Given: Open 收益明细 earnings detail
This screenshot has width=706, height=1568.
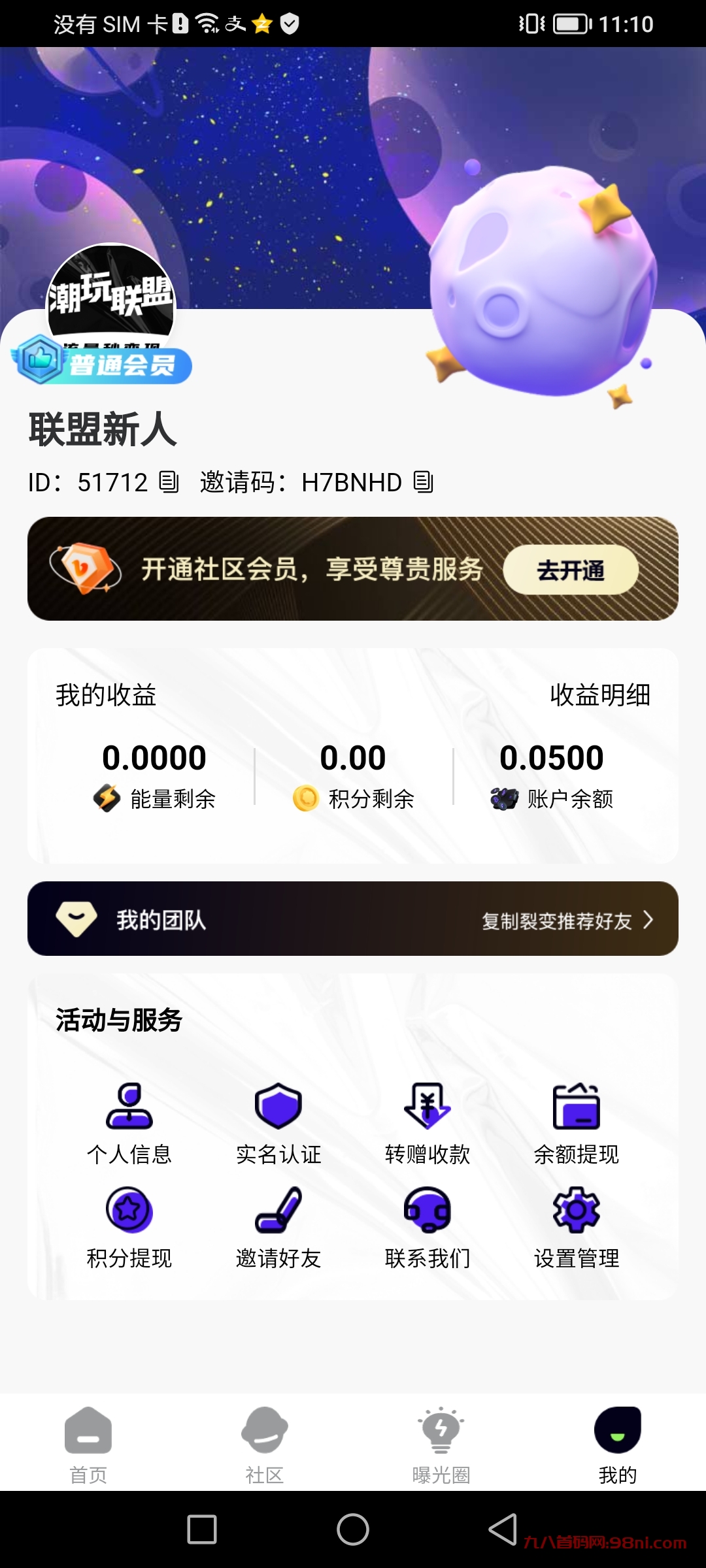Looking at the screenshot, I should (599, 696).
